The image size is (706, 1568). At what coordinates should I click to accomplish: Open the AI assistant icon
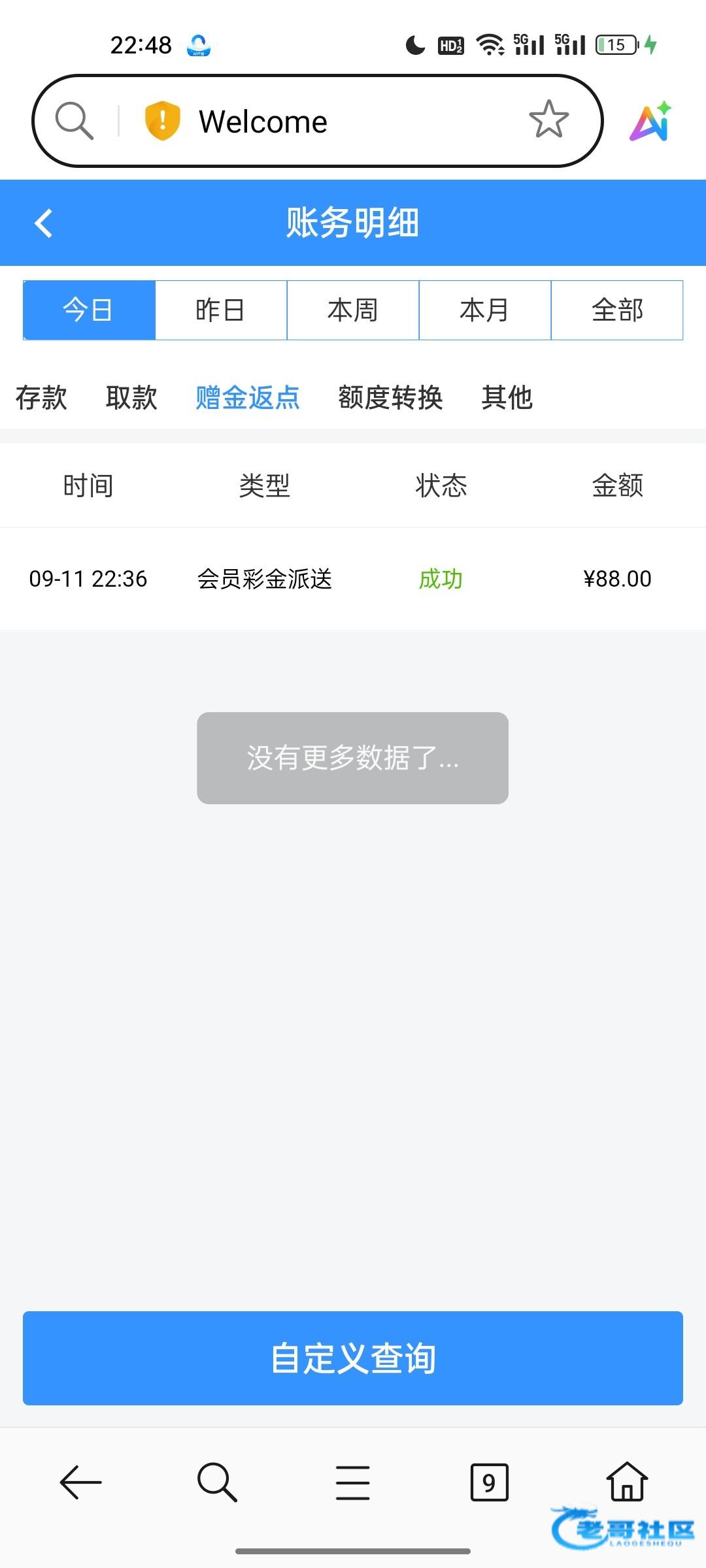[650, 122]
